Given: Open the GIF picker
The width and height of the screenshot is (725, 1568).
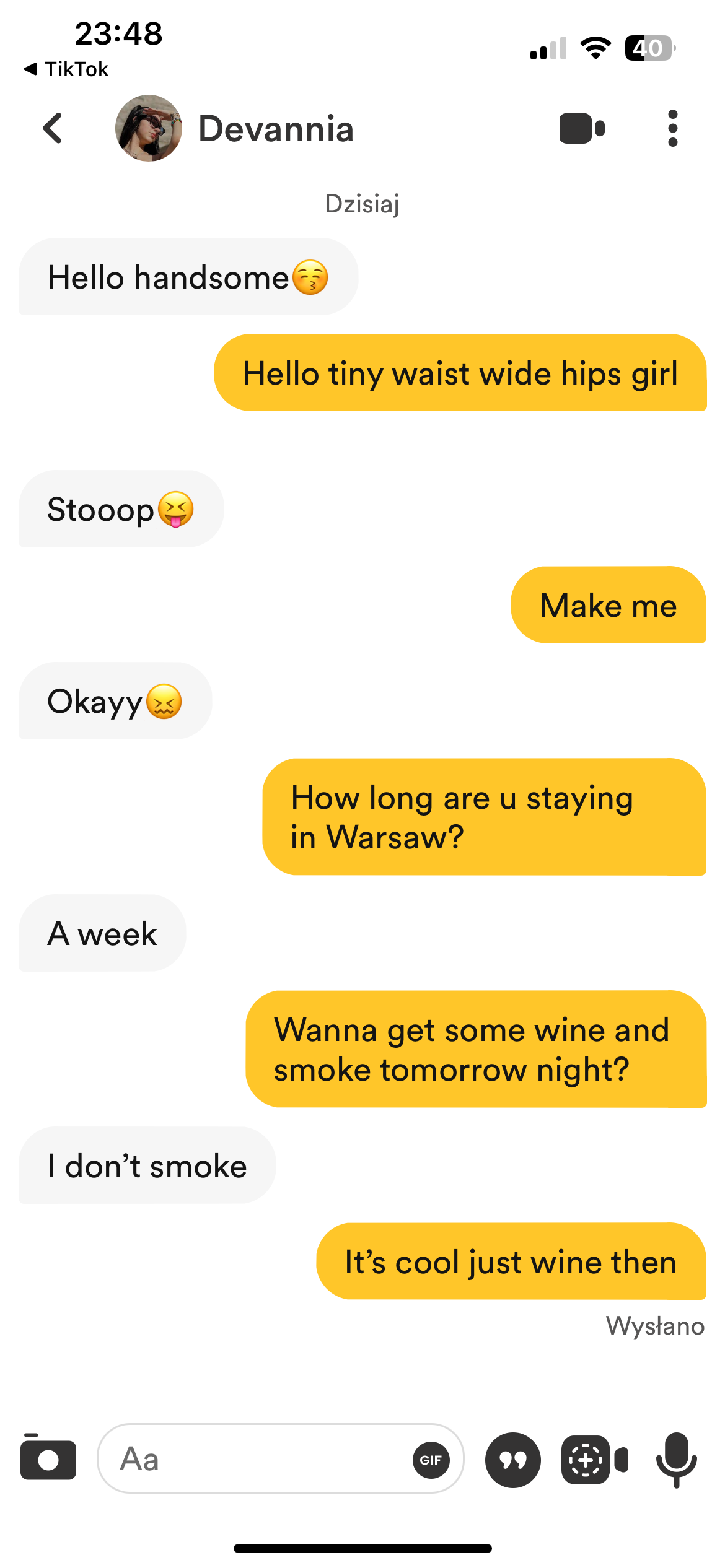Looking at the screenshot, I should (431, 1460).
